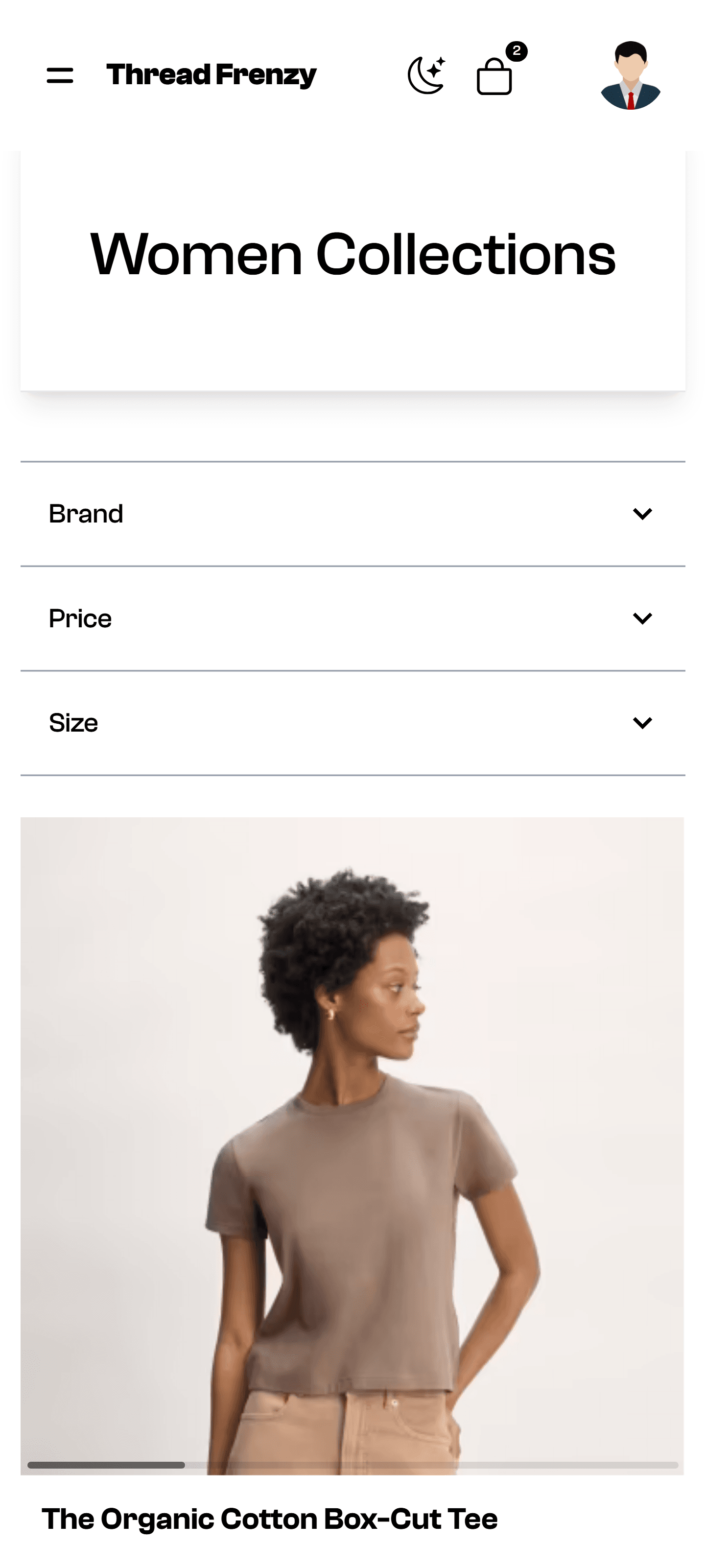Open the hamburger menu

click(x=60, y=75)
